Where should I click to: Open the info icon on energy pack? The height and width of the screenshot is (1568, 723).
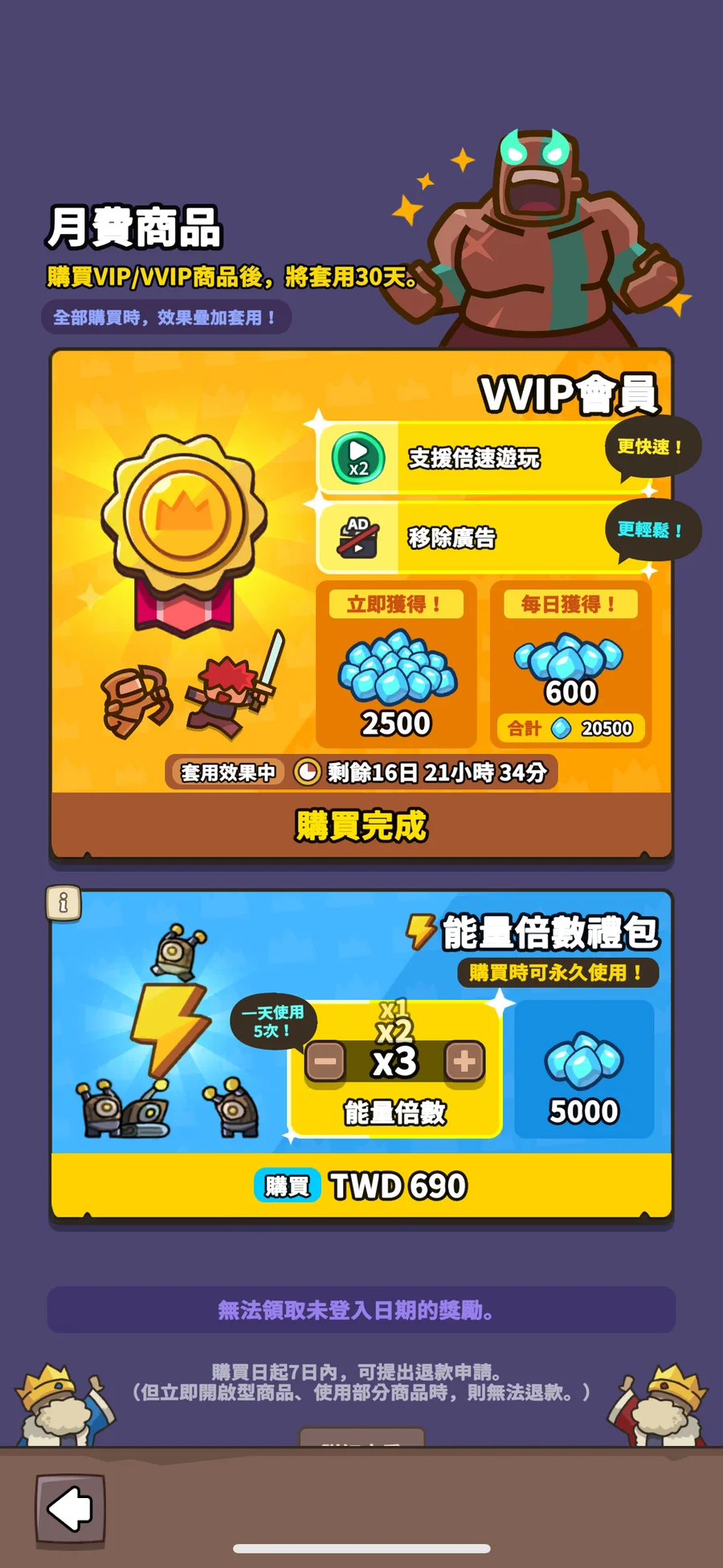pos(63,903)
